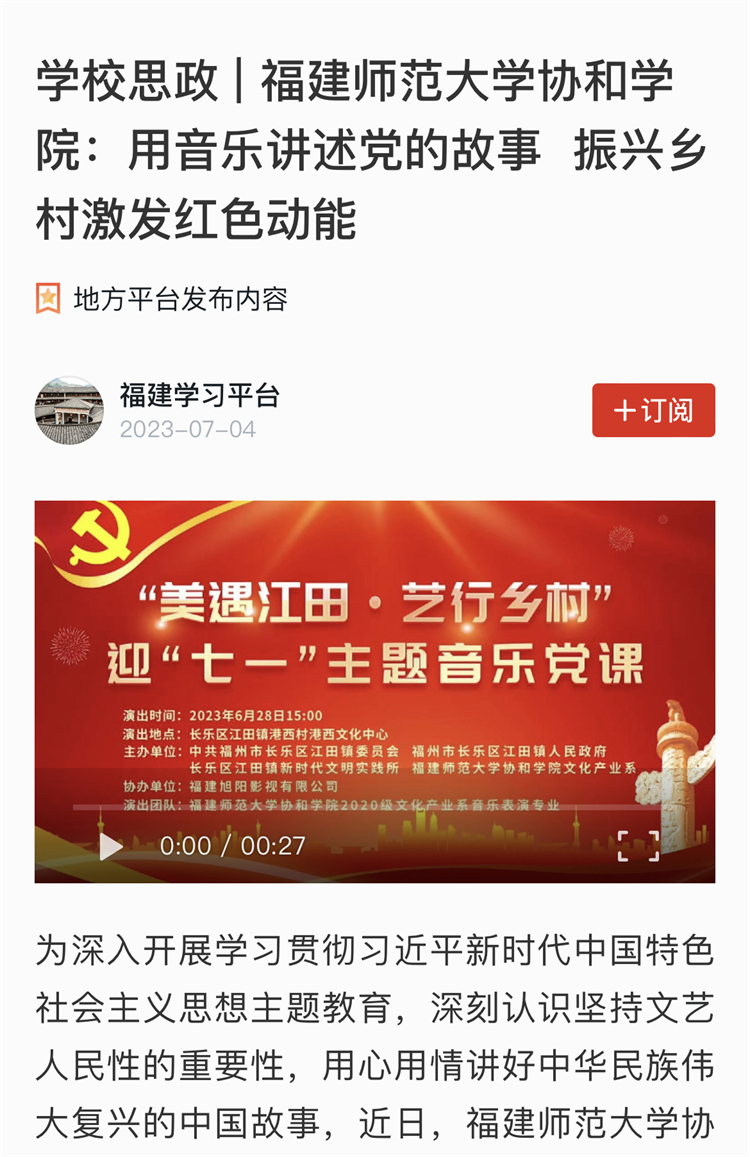750x1157 pixels.
Task: Enter fullscreen mode for the video
Action: coord(638,845)
